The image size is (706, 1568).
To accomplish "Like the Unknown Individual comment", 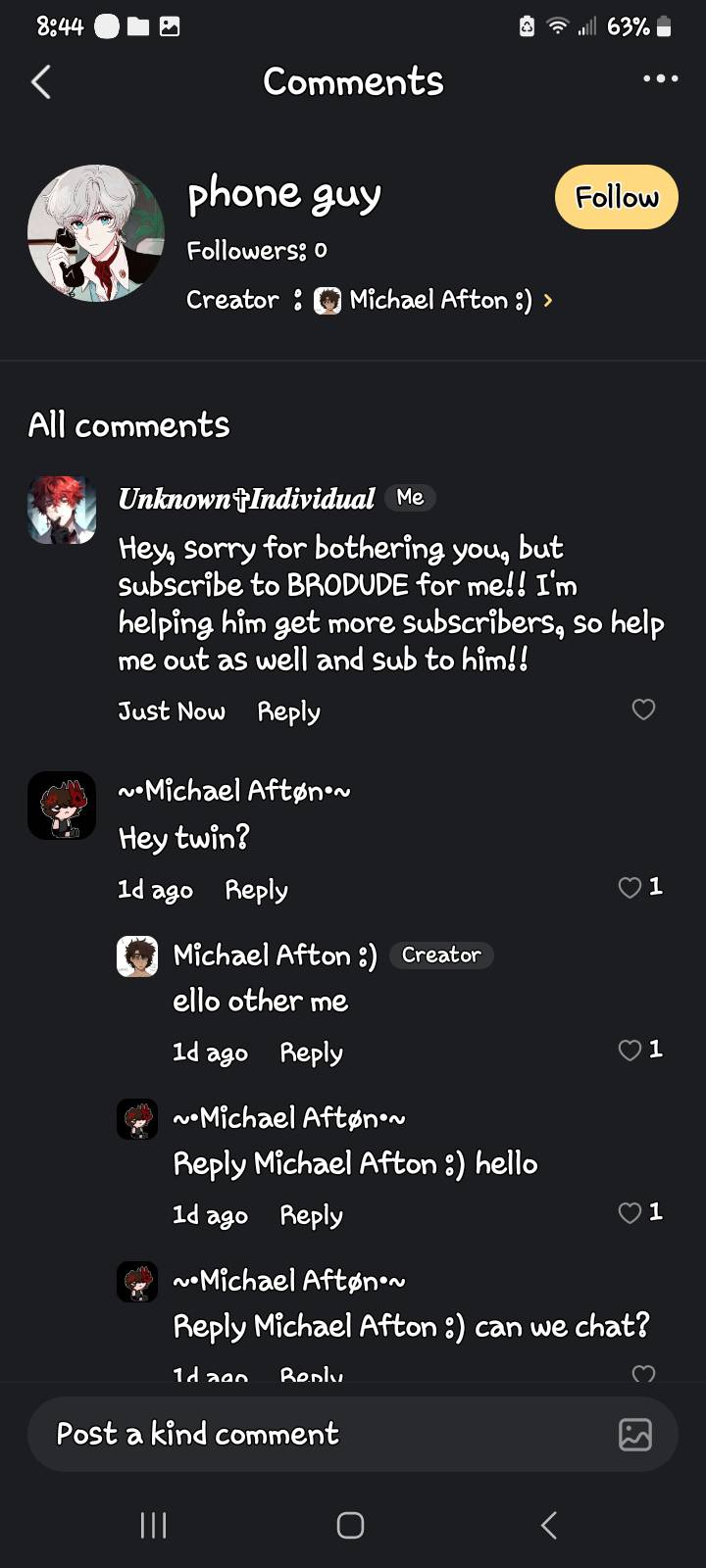I will (x=643, y=710).
